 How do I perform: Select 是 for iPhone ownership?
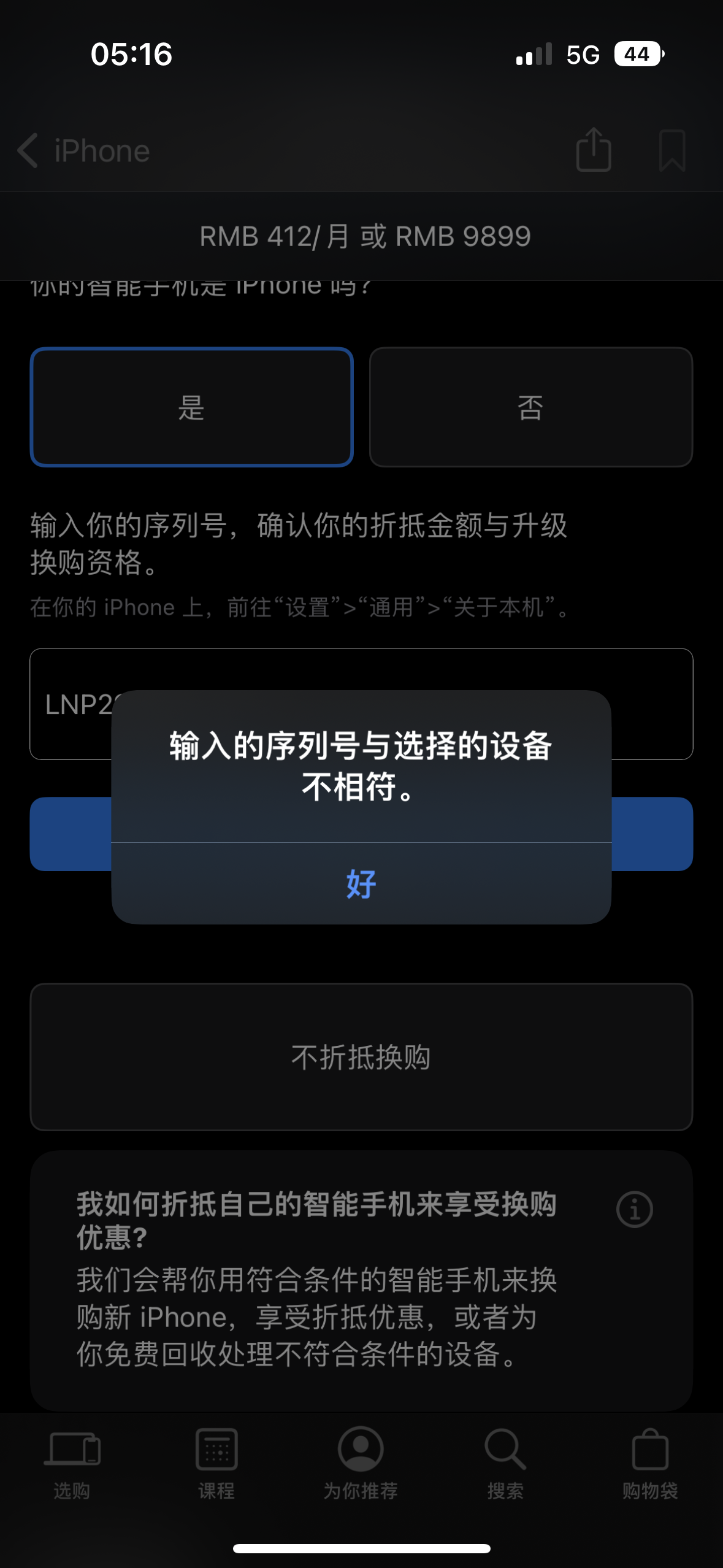(191, 407)
